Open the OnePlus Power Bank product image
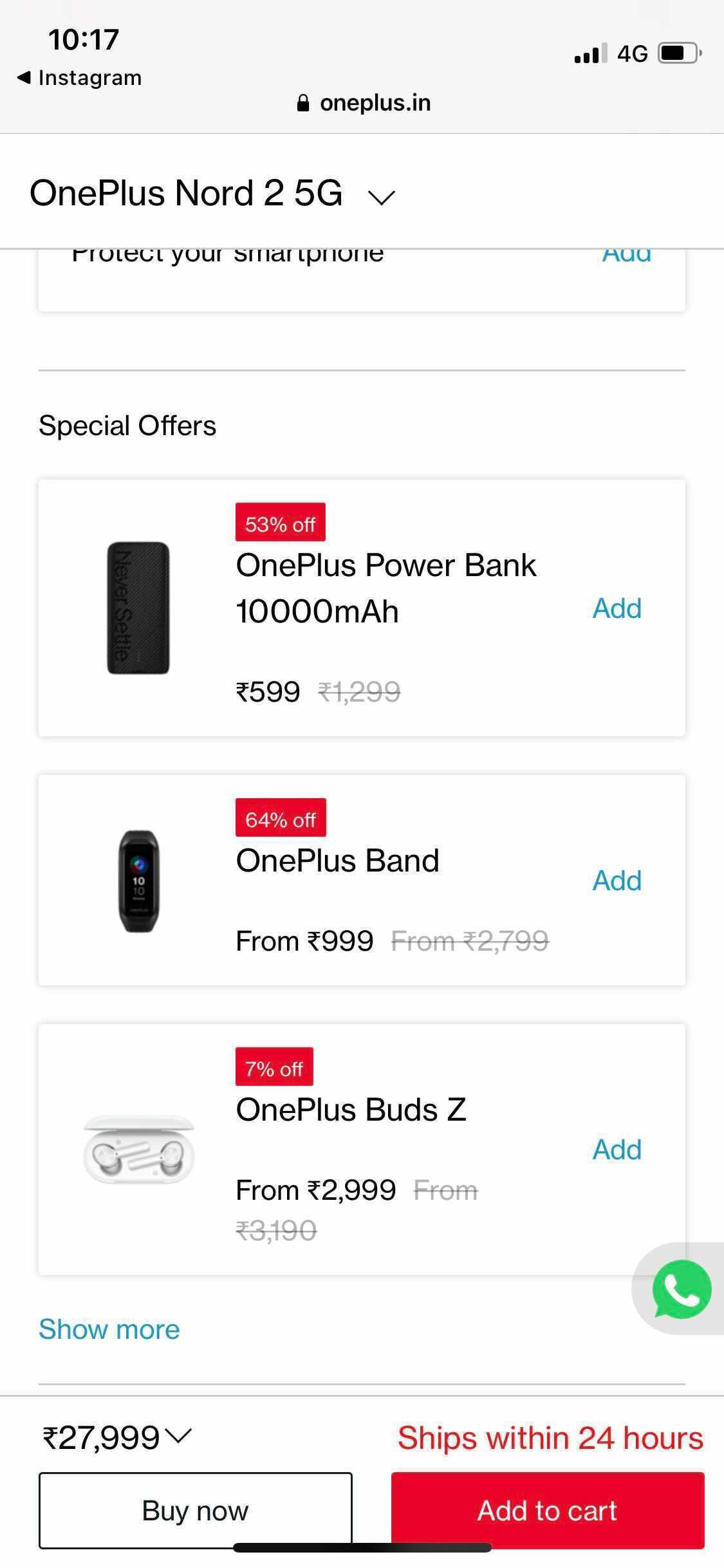 point(138,608)
